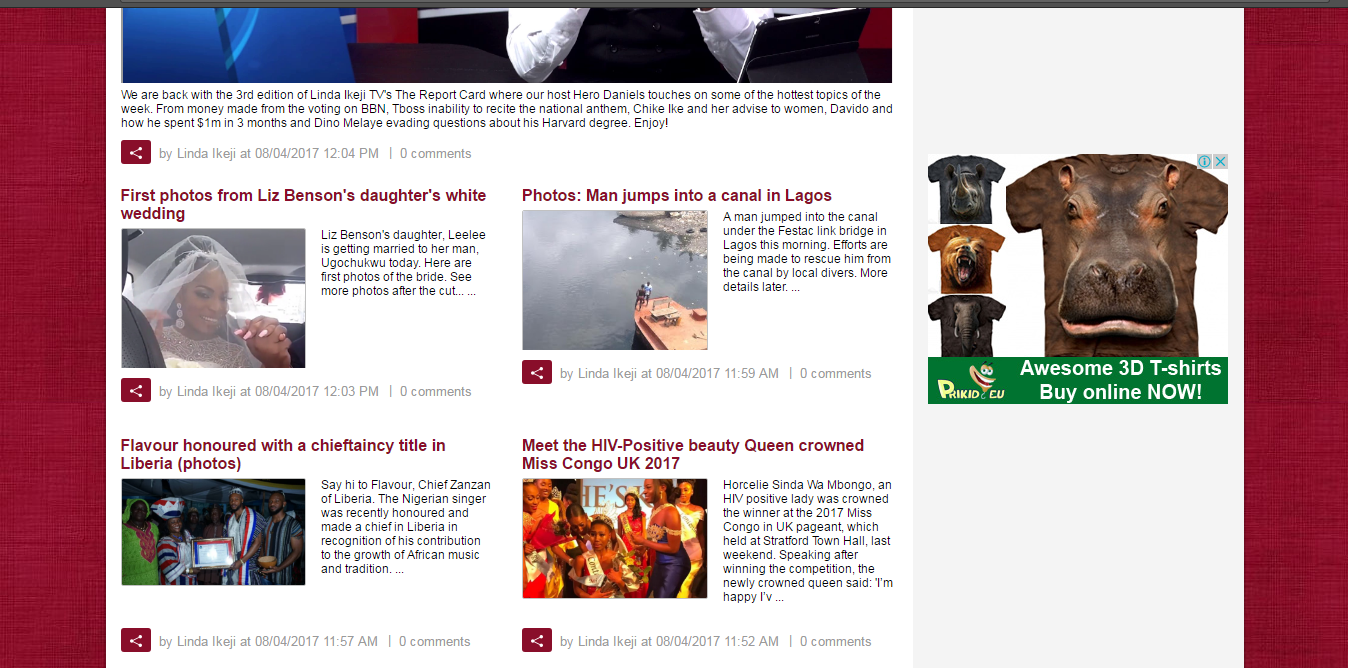Share the Miss Congo UK post
This screenshot has height=668, width=1348.
tap(537, 641)
